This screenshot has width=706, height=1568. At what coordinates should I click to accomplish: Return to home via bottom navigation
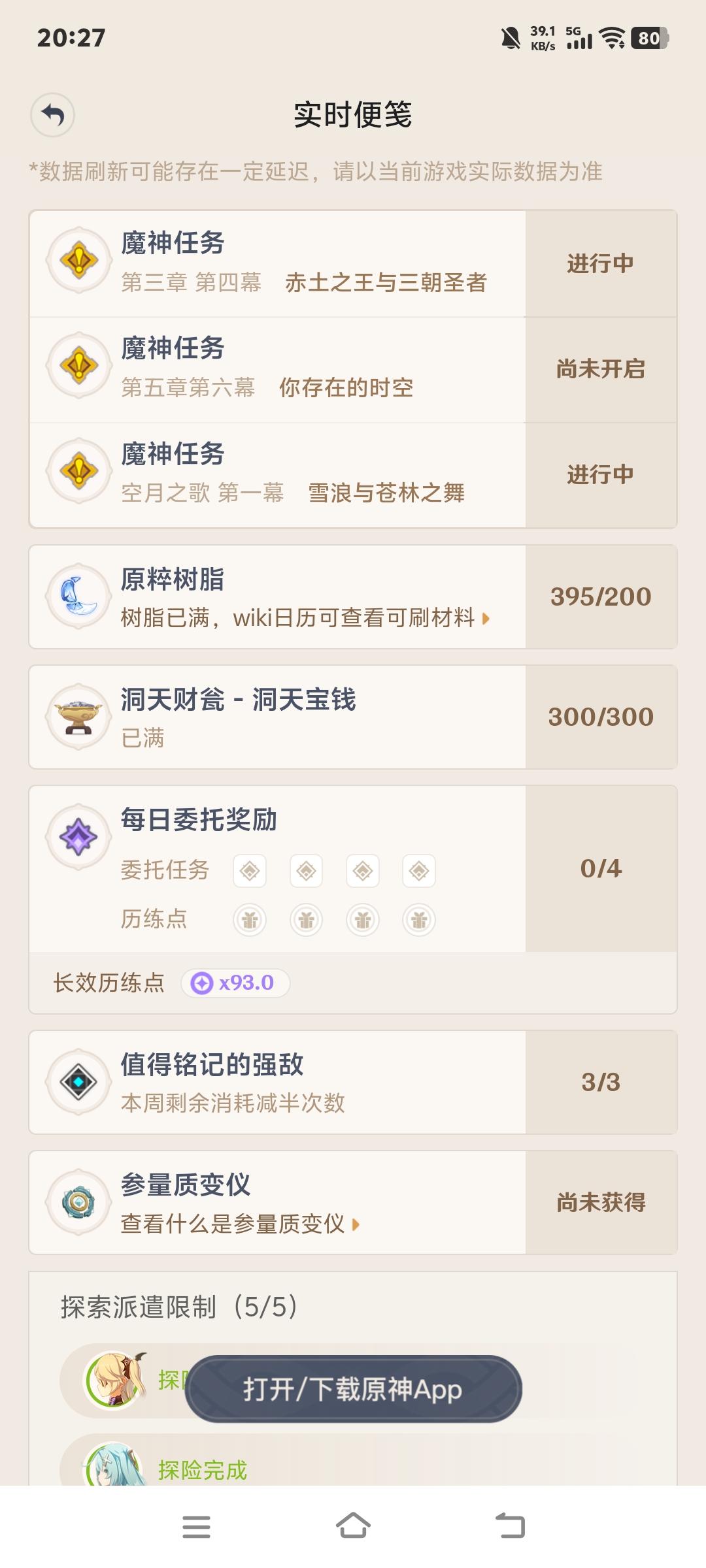353,1526
